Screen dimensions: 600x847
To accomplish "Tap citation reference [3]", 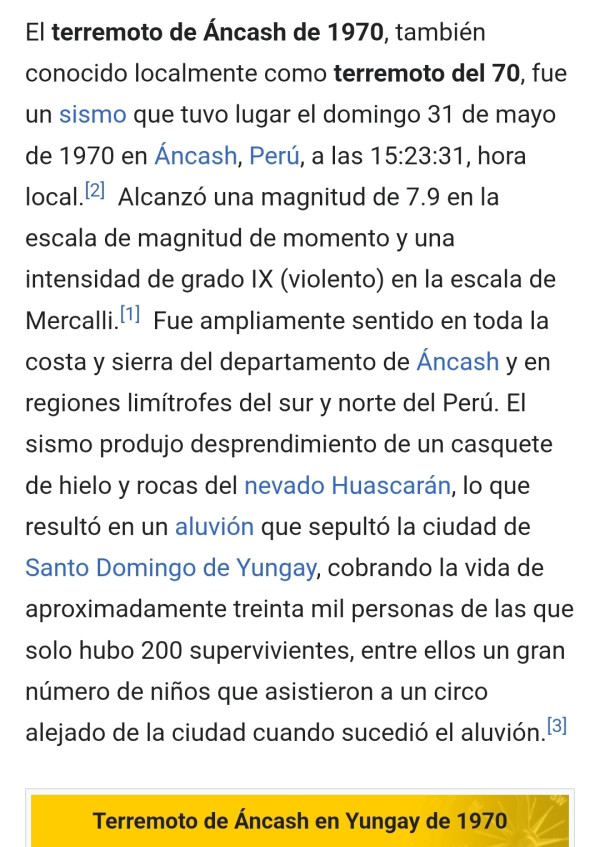I will tap(559, 727).
